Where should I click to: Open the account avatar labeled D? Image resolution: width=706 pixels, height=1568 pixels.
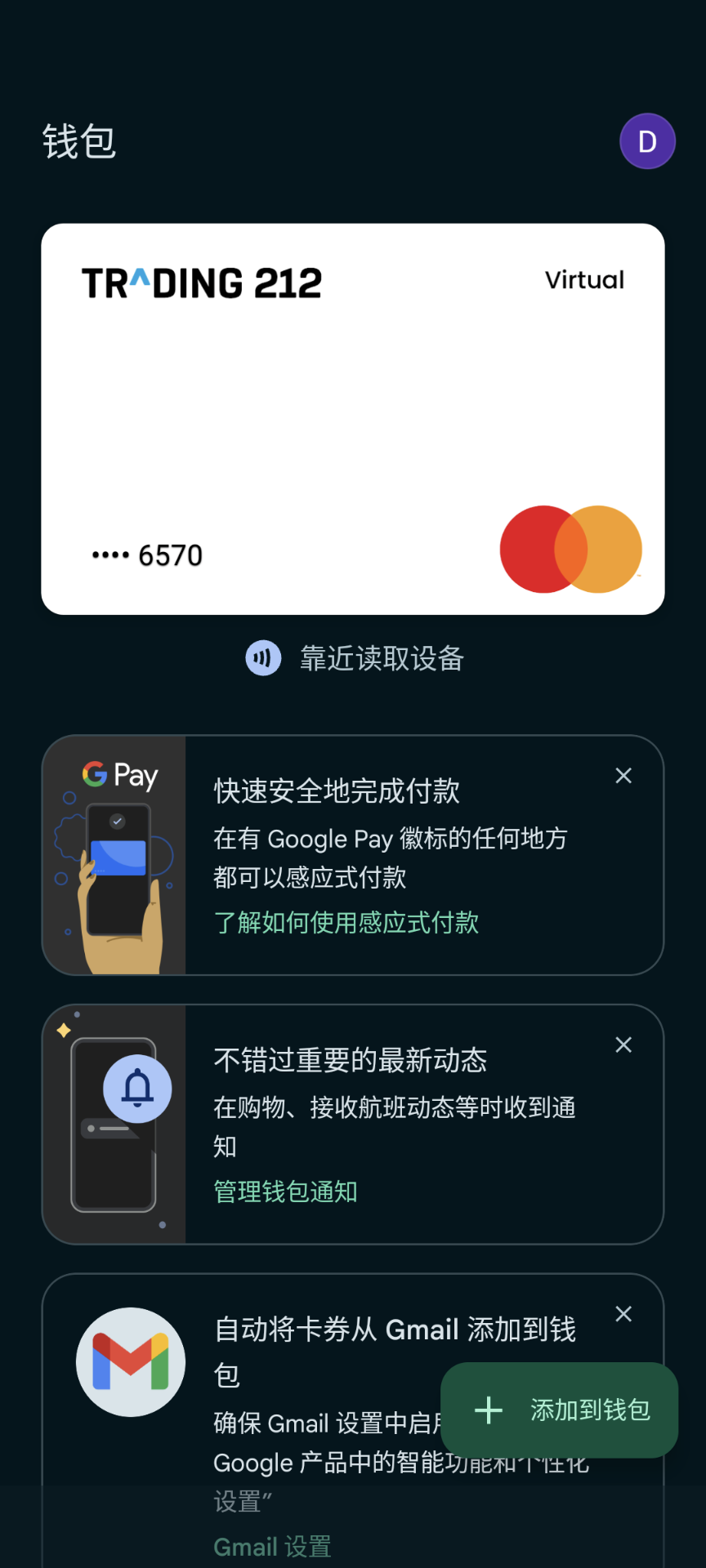647,141
